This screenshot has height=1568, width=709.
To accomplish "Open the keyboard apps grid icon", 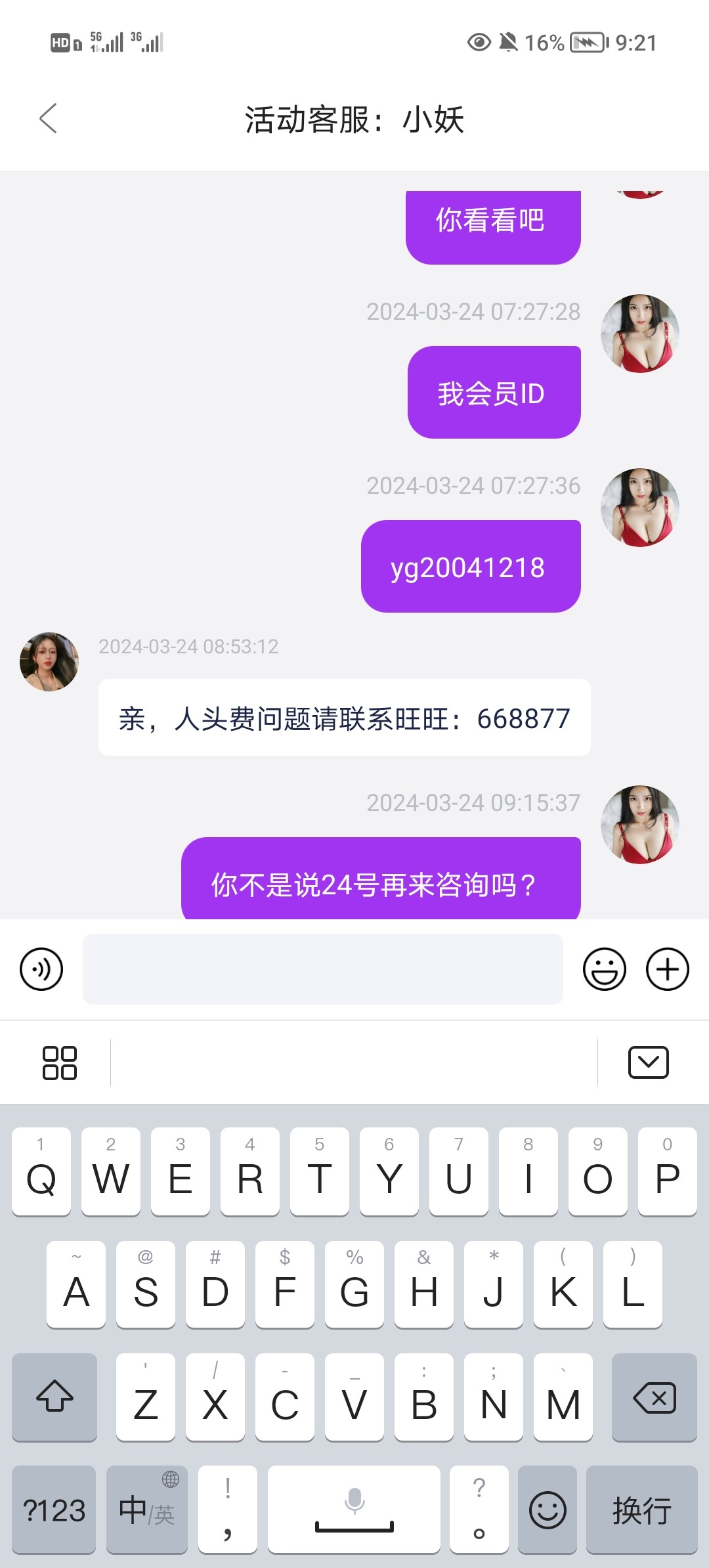I will pyautogui.click(x=60, y=1061).
